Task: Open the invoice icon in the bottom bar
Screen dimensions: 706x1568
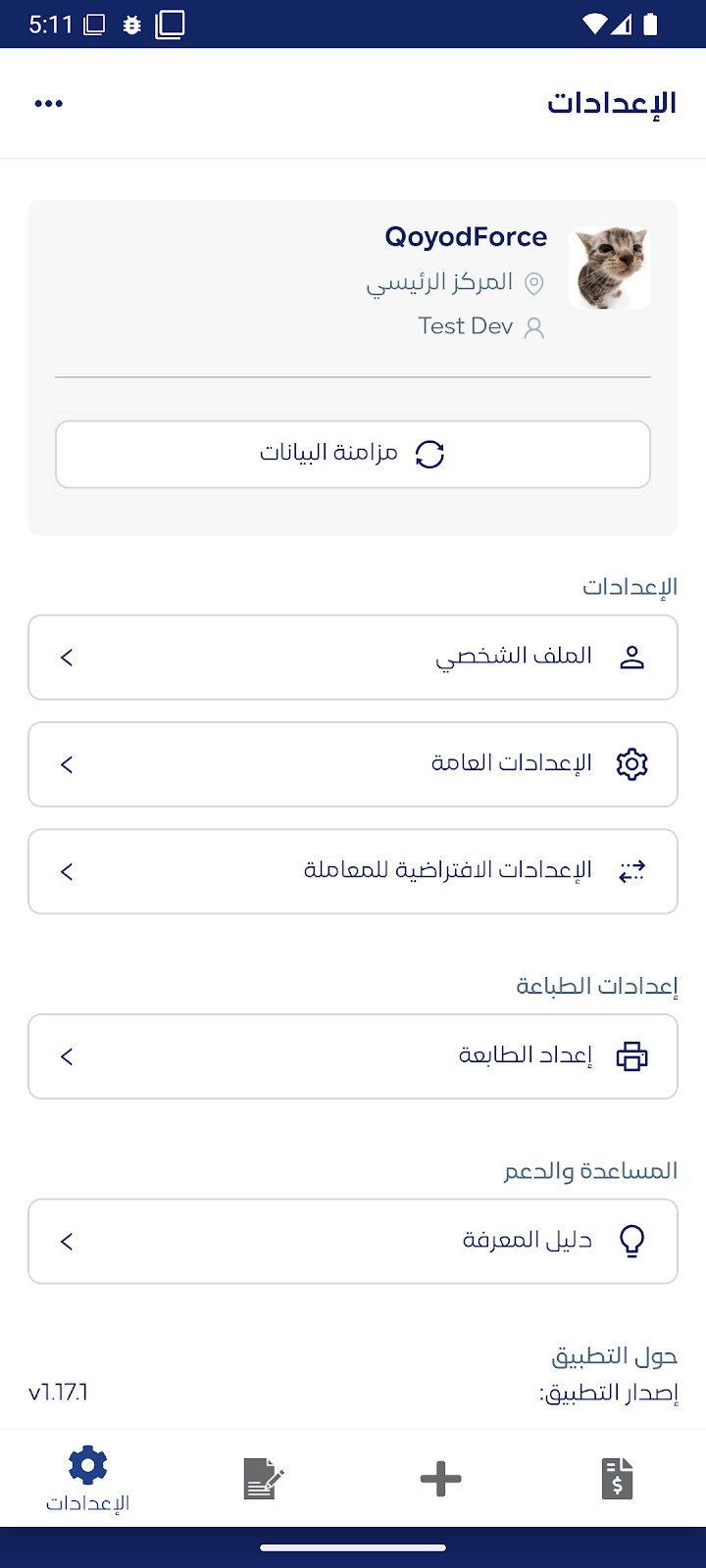Action: (x=617, y=1478)
